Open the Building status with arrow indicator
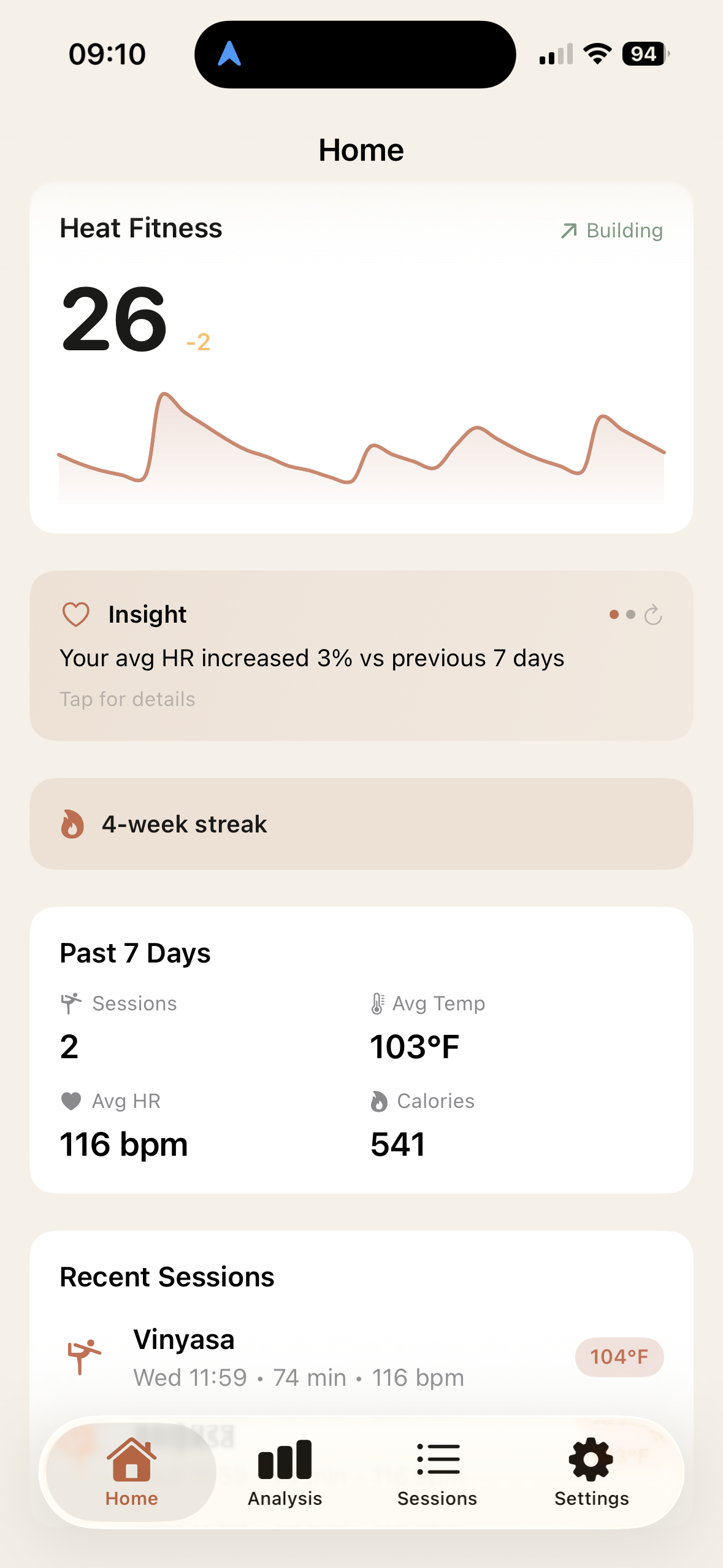Image resolution: width=723 pixels, height=1568 pixels. [x=610, y=231]
